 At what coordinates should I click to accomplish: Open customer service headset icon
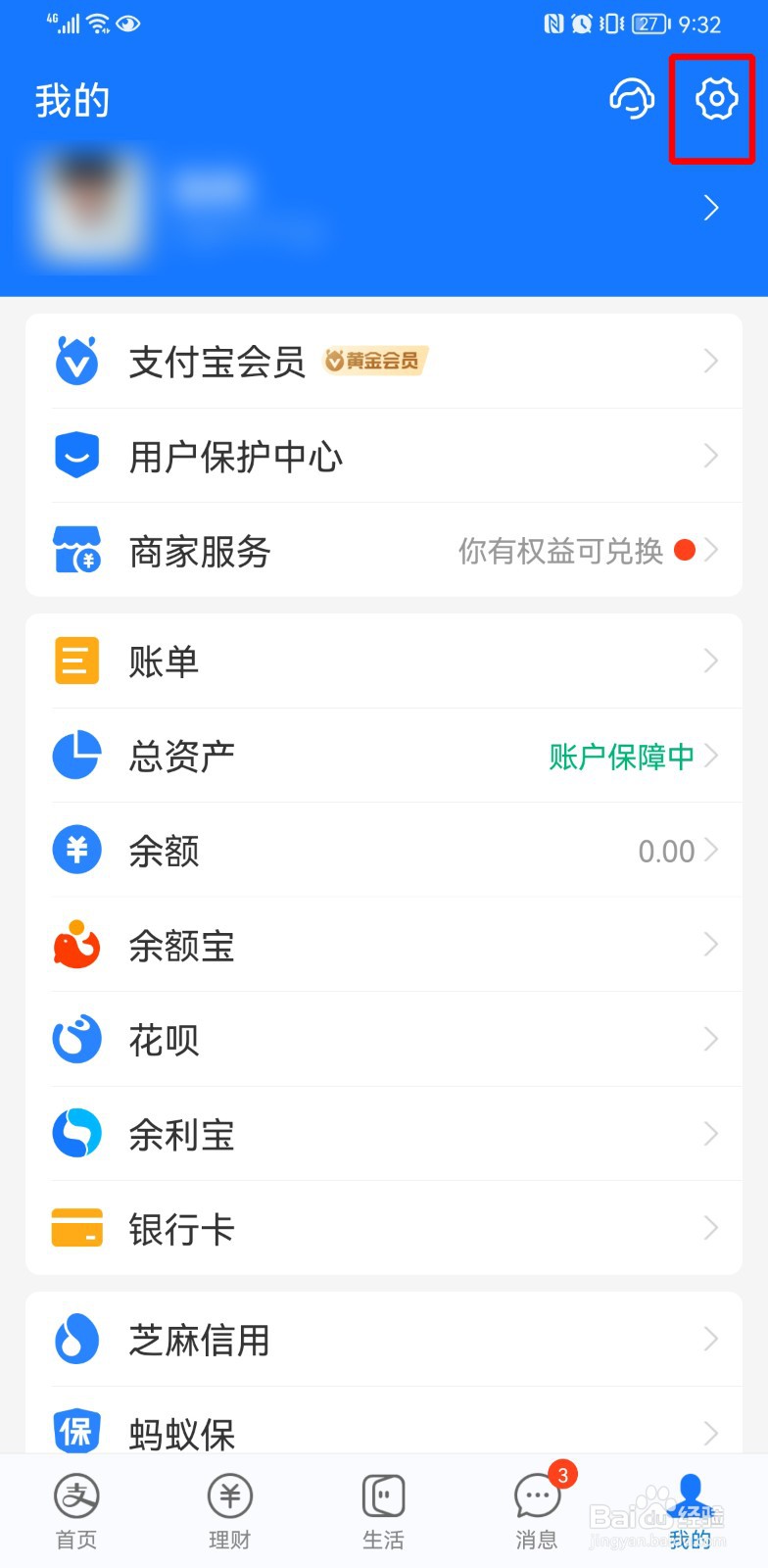point(632,99)
